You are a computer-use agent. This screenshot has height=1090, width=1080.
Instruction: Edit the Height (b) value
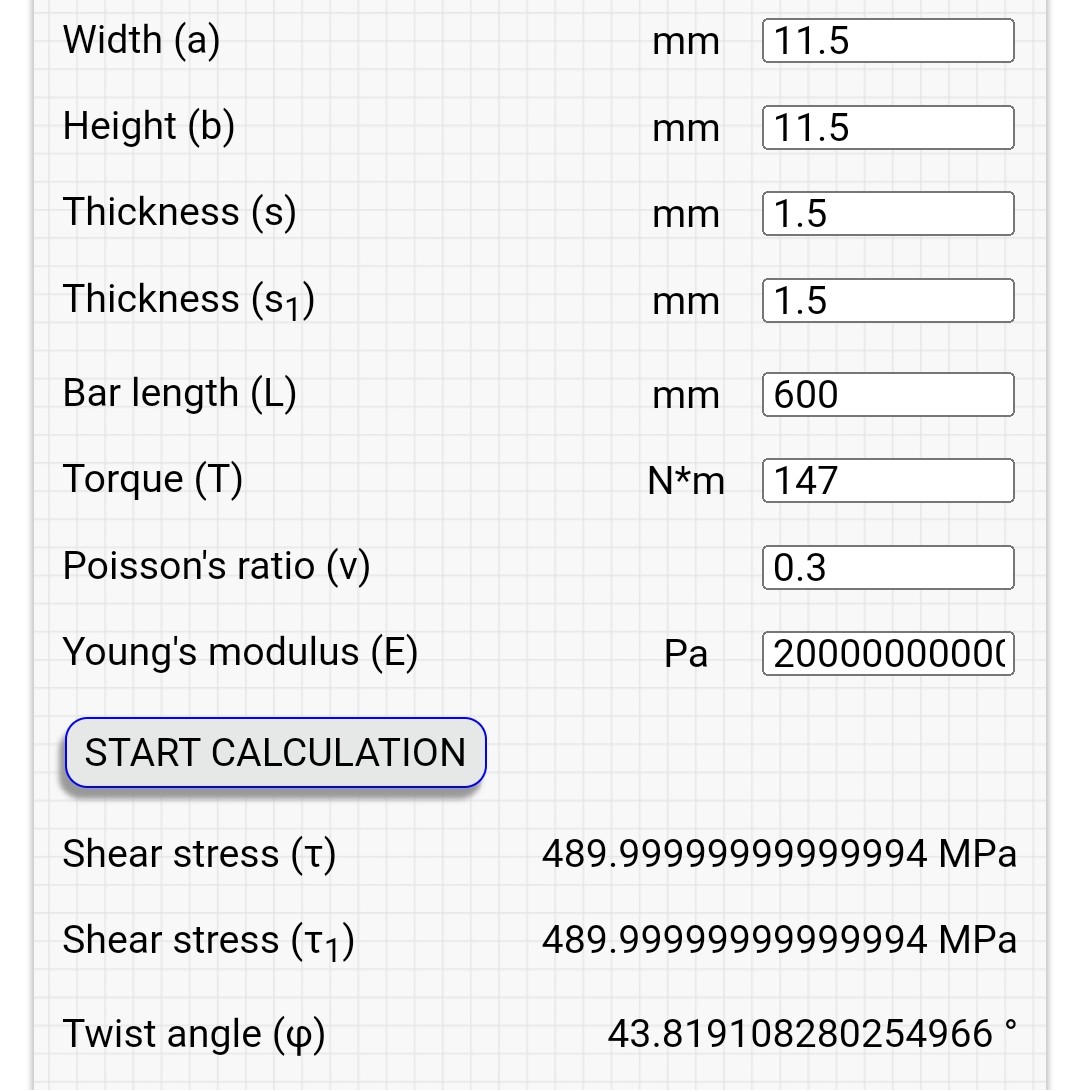[x=888, y=128]
